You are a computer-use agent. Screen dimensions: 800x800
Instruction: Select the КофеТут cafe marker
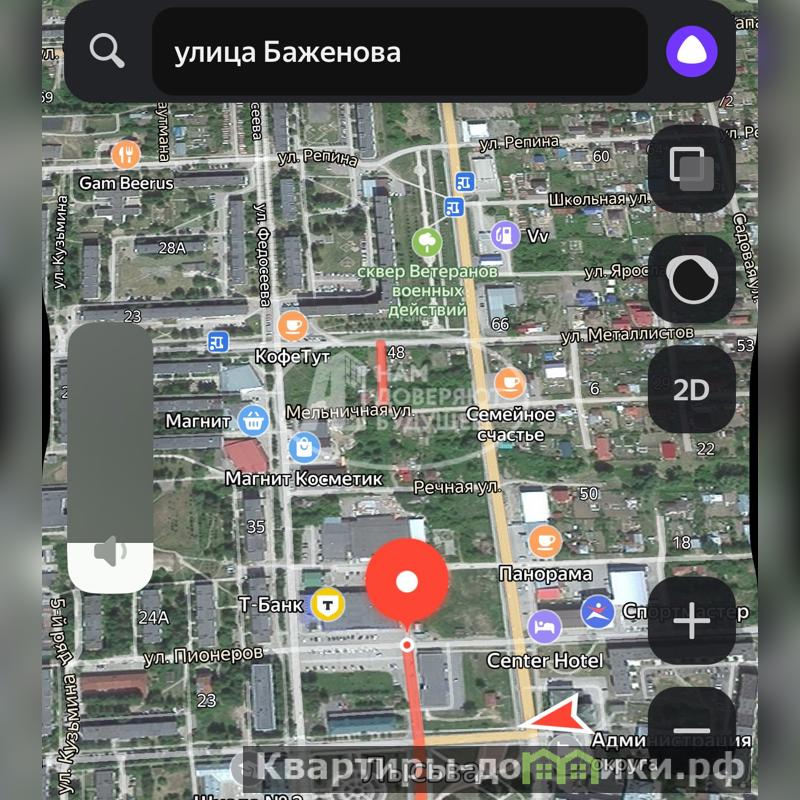pos(293,325)
